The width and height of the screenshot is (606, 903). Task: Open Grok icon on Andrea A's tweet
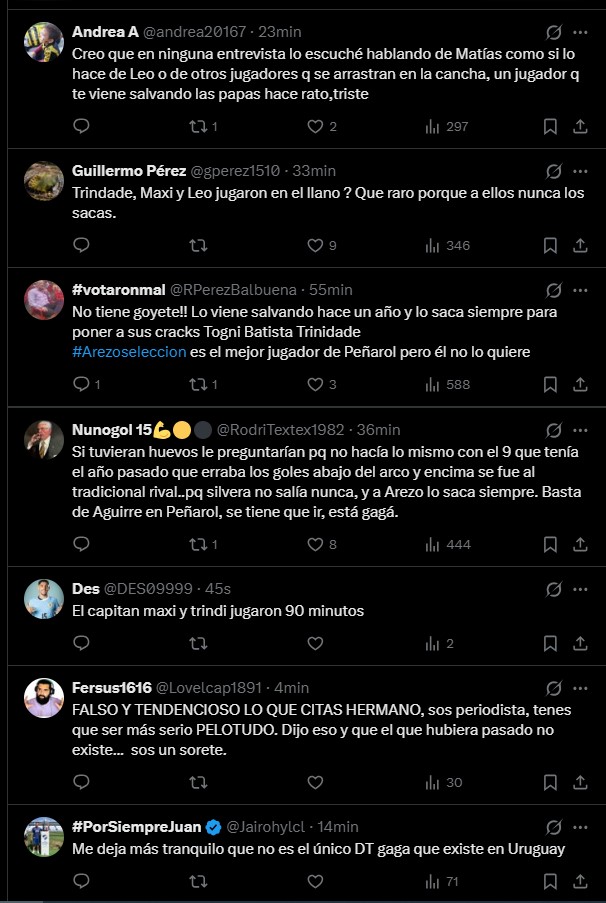(x=553, y=32)
